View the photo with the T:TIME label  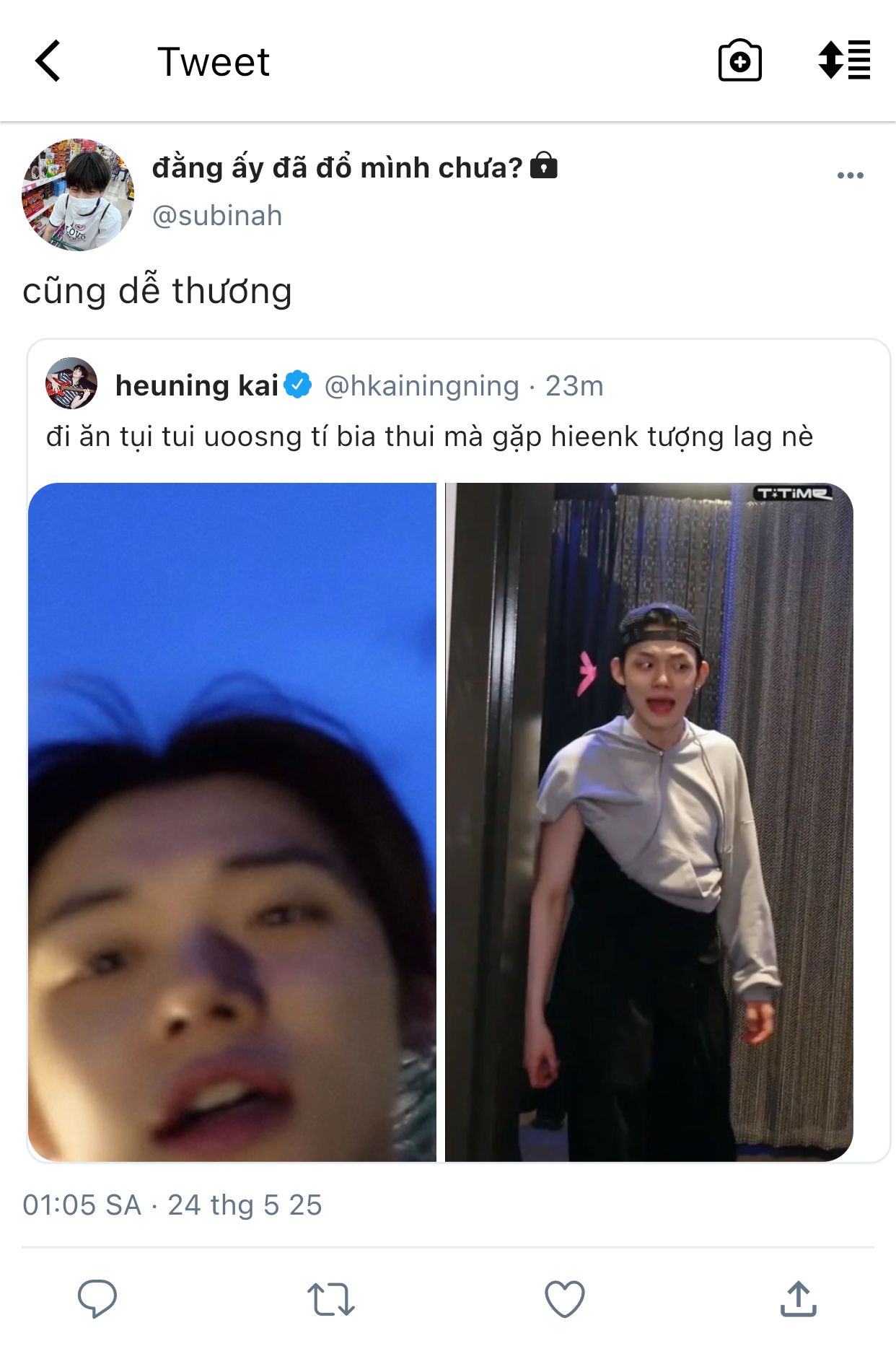pos(649,822)
